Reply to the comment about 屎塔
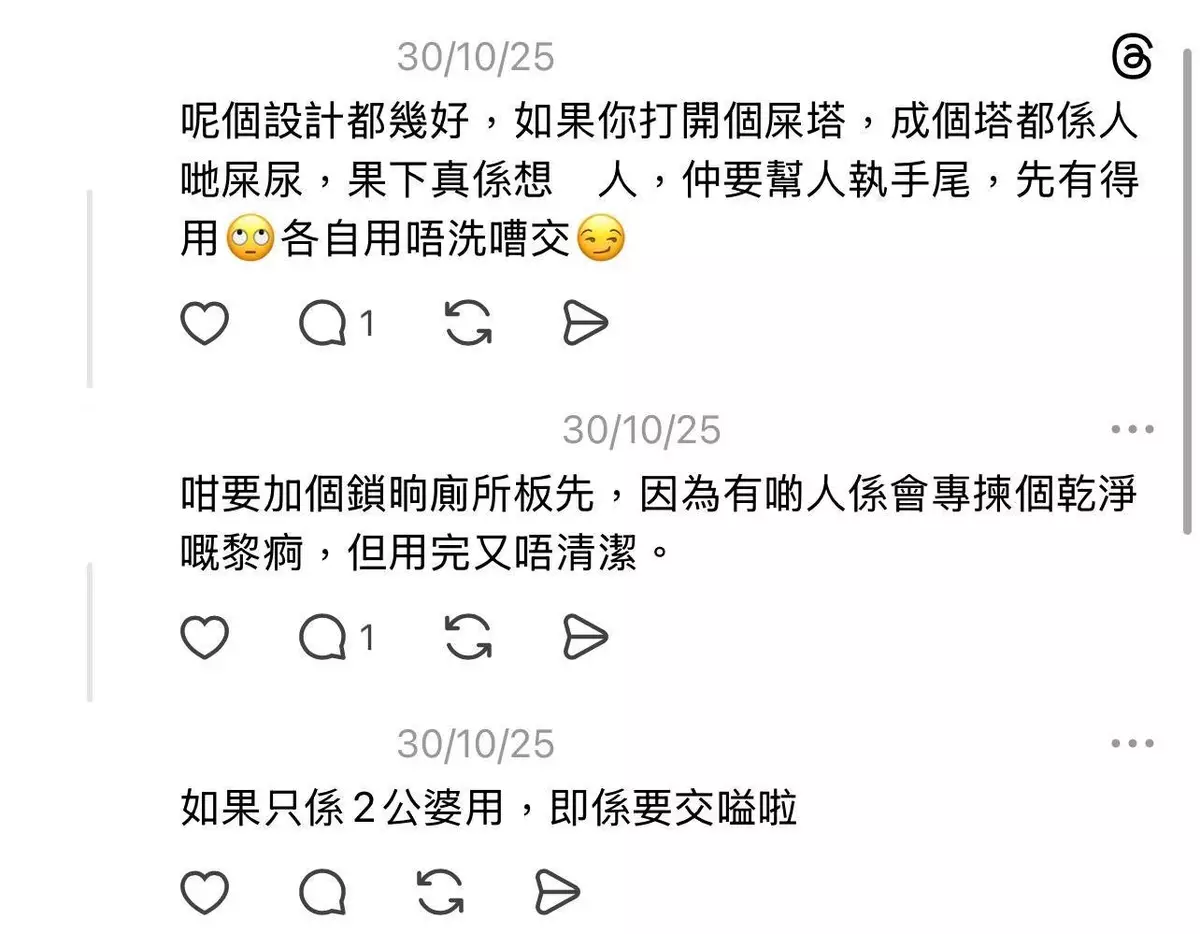 (x=323, y=323)
